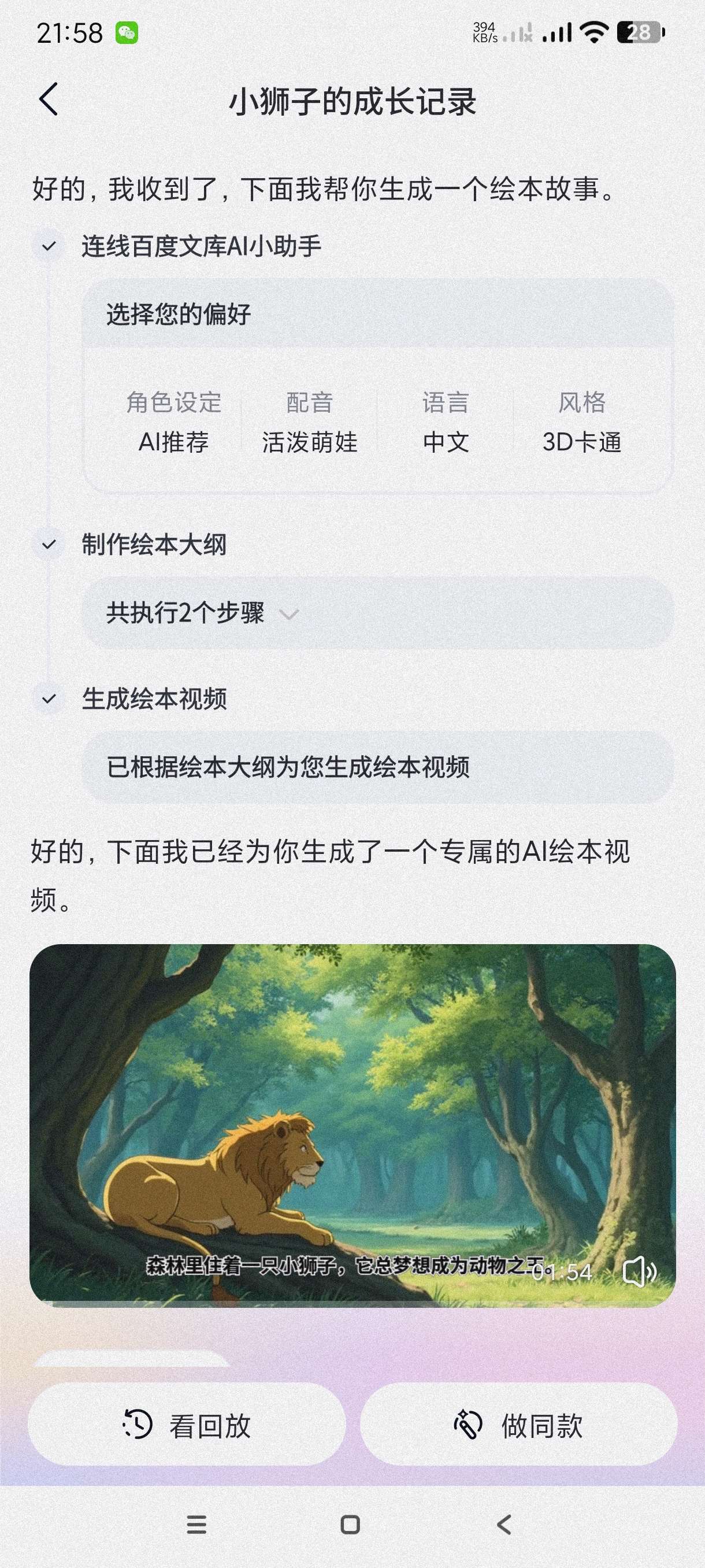Open the system recent apps menu
Image resolution: width=705 pixels, height=1568 pixels.
tap(196, 1524)
